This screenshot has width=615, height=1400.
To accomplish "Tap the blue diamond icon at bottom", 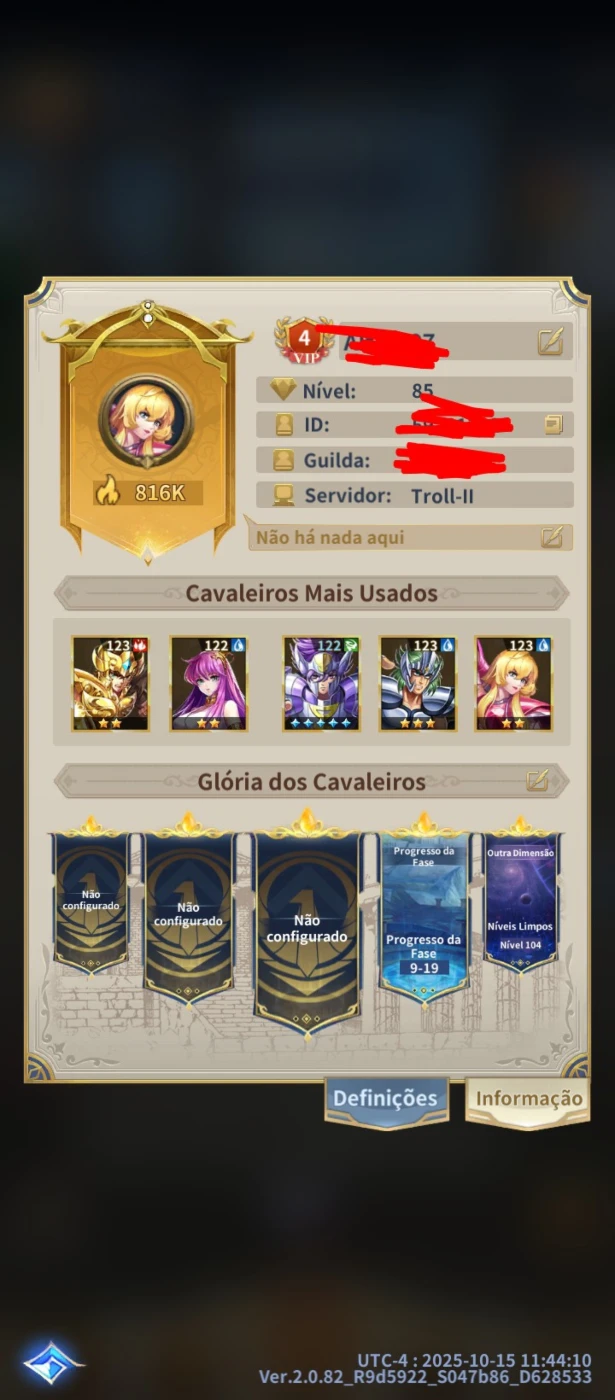I will point(52,1362).
